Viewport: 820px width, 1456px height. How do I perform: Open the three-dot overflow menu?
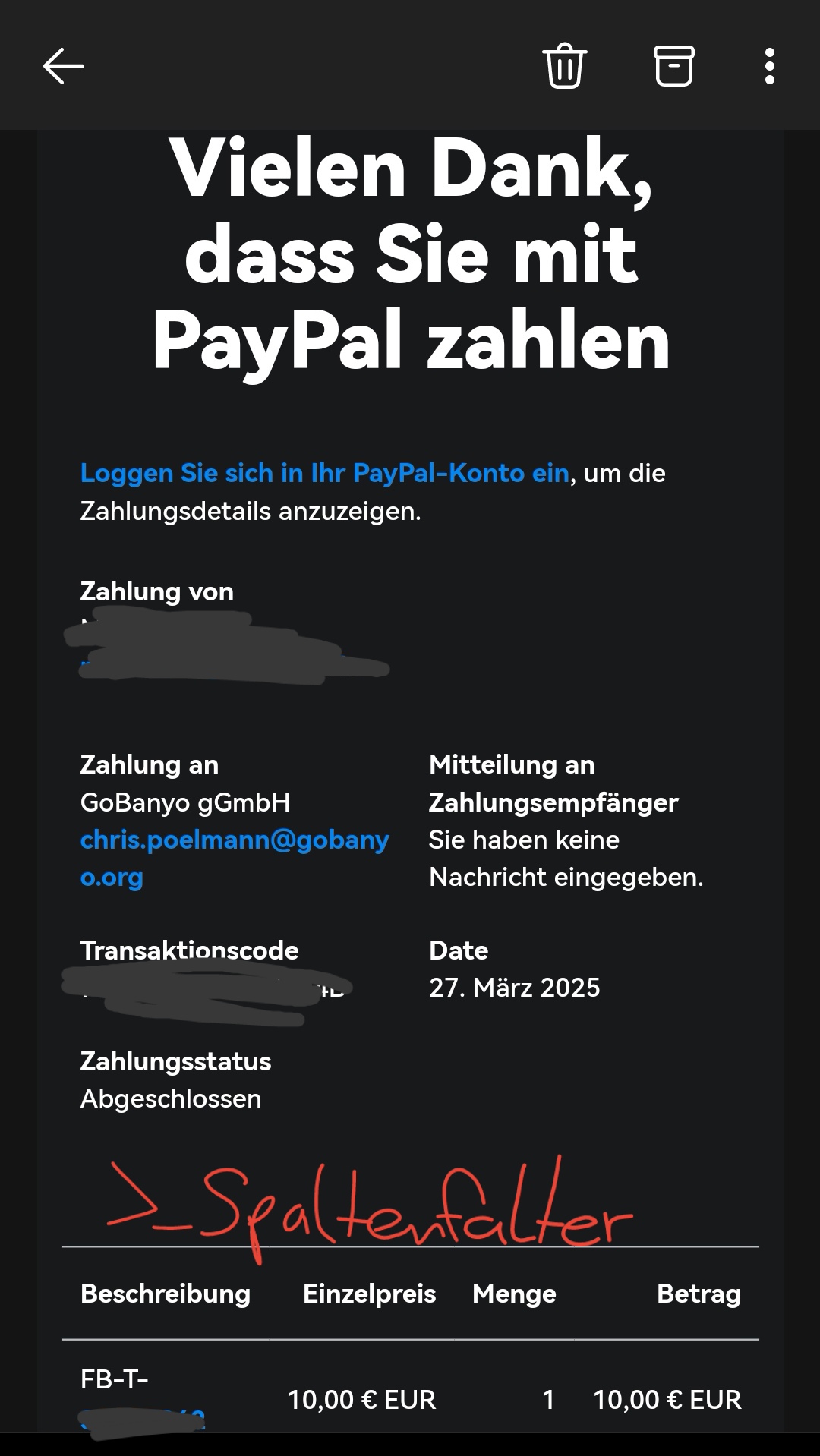coord(769,66)
